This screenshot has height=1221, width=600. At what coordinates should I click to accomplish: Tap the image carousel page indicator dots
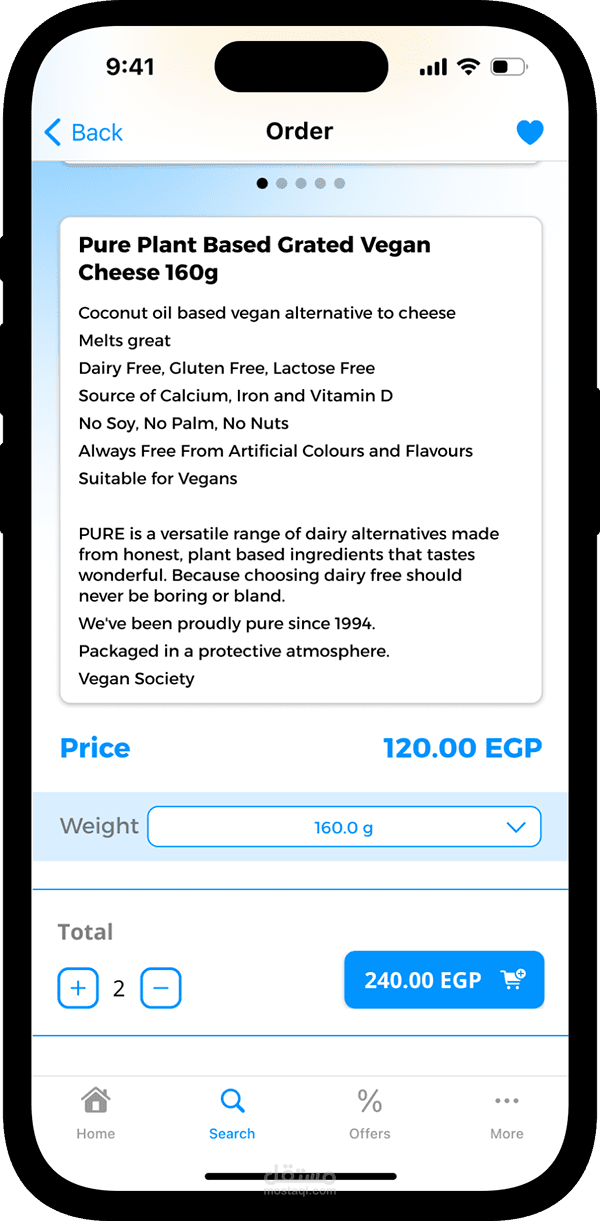coord(301,183)
